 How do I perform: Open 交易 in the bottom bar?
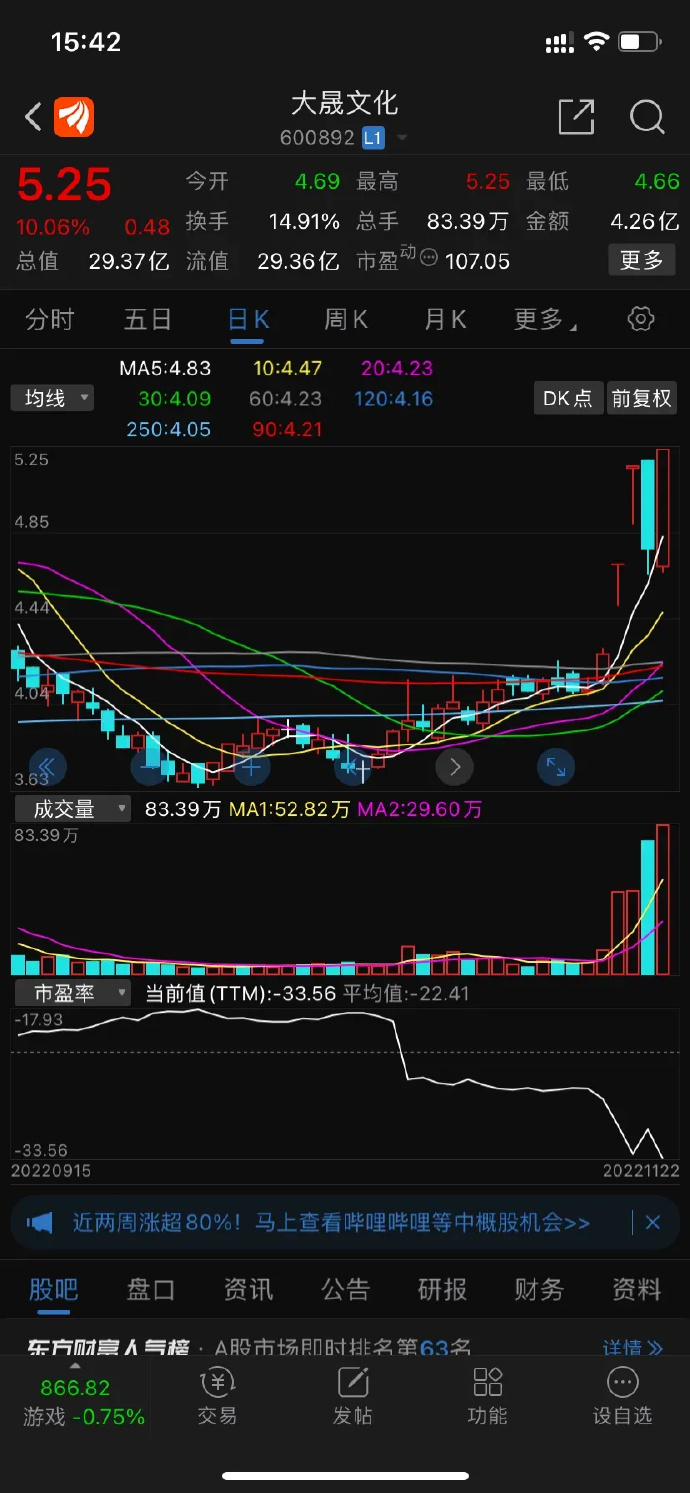pos(217,1397)
